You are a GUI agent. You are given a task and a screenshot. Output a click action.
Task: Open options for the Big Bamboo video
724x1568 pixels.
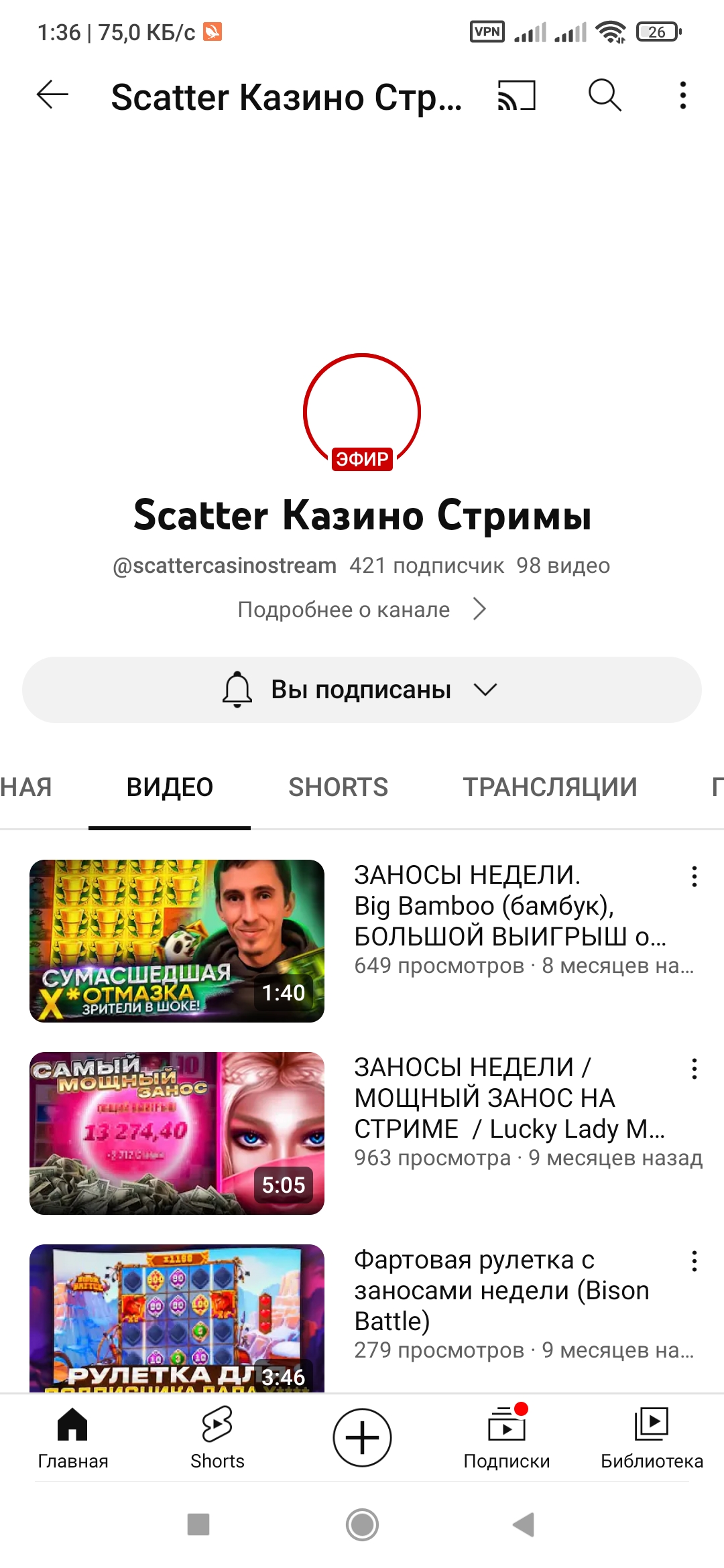695,876
